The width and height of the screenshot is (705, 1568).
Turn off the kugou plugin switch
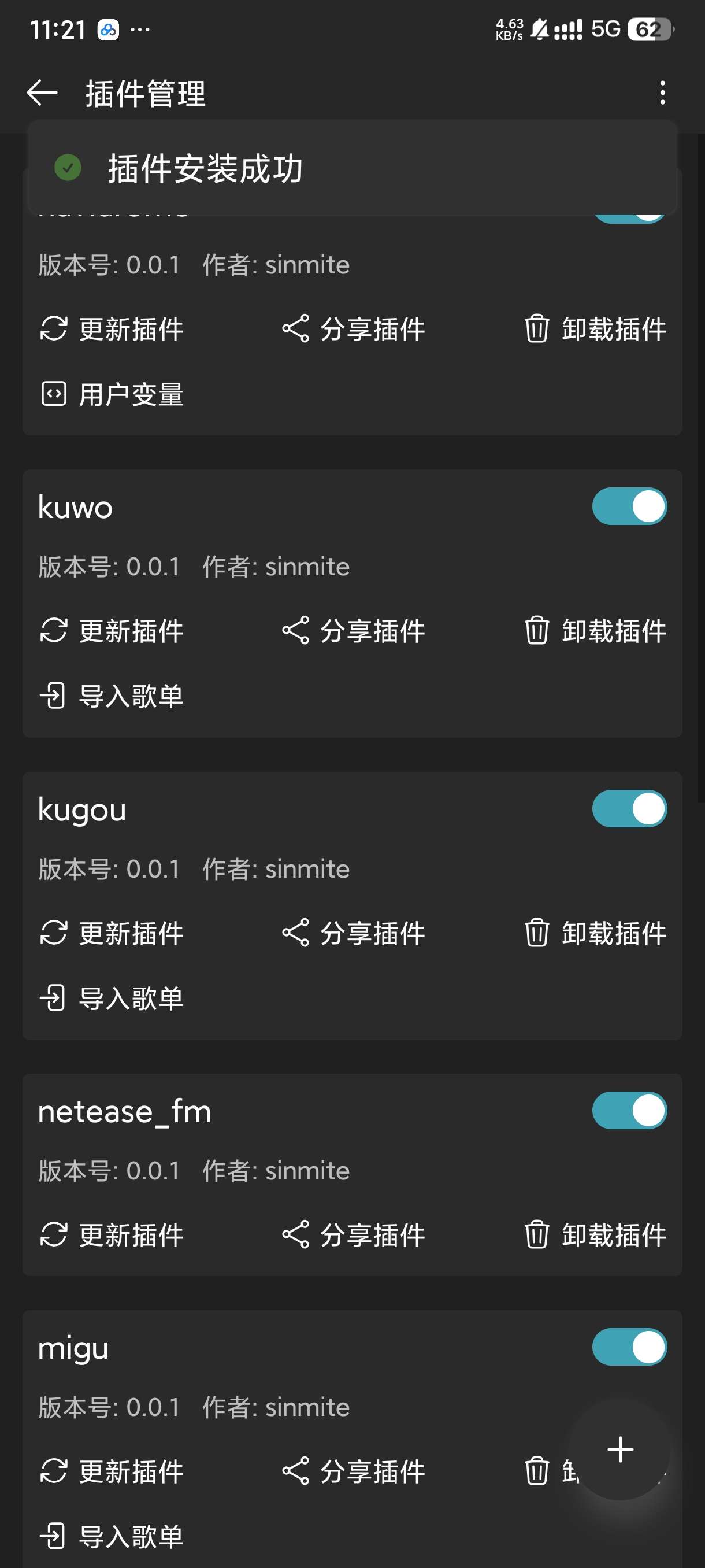(629, 809)
